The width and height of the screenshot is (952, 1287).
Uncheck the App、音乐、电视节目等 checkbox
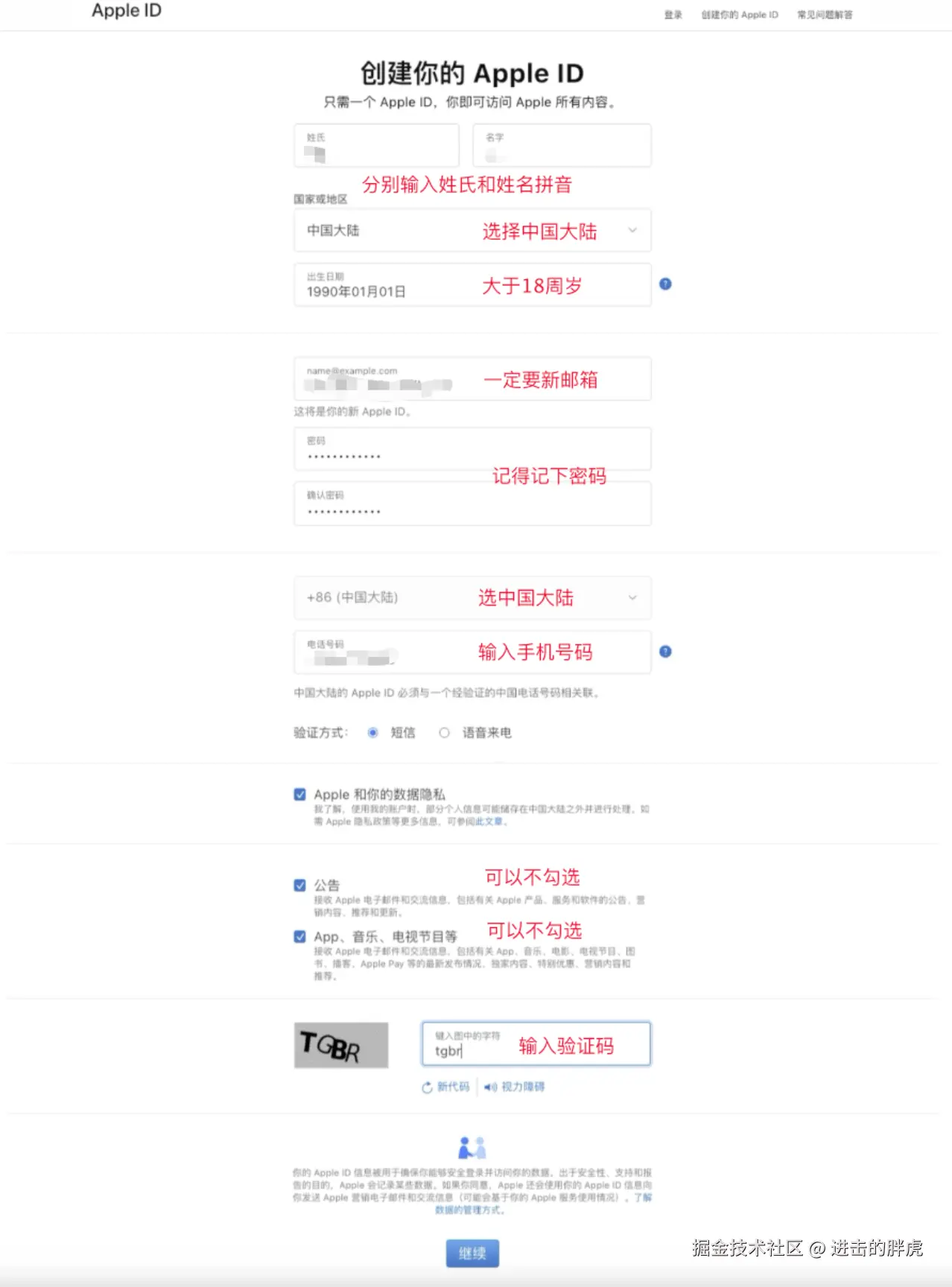(300, 937)
